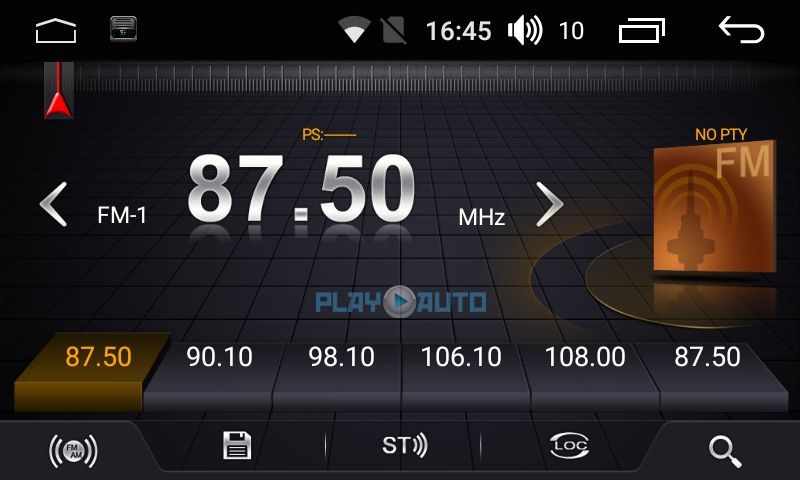Start station search with the magnifier

[725, 451]
